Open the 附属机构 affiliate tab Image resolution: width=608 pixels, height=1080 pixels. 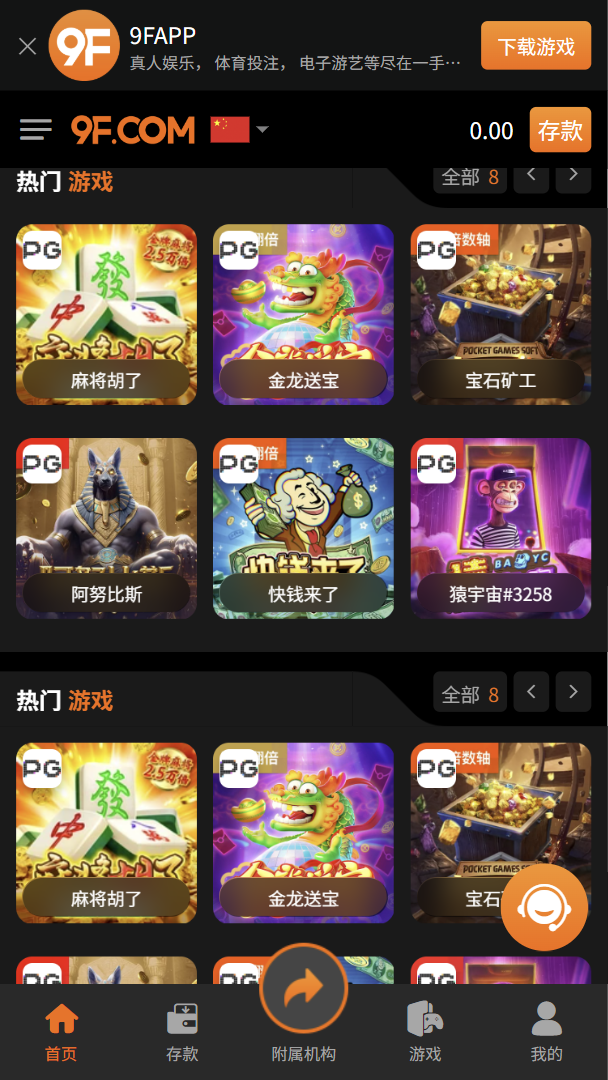click(x=303, y=1010)
